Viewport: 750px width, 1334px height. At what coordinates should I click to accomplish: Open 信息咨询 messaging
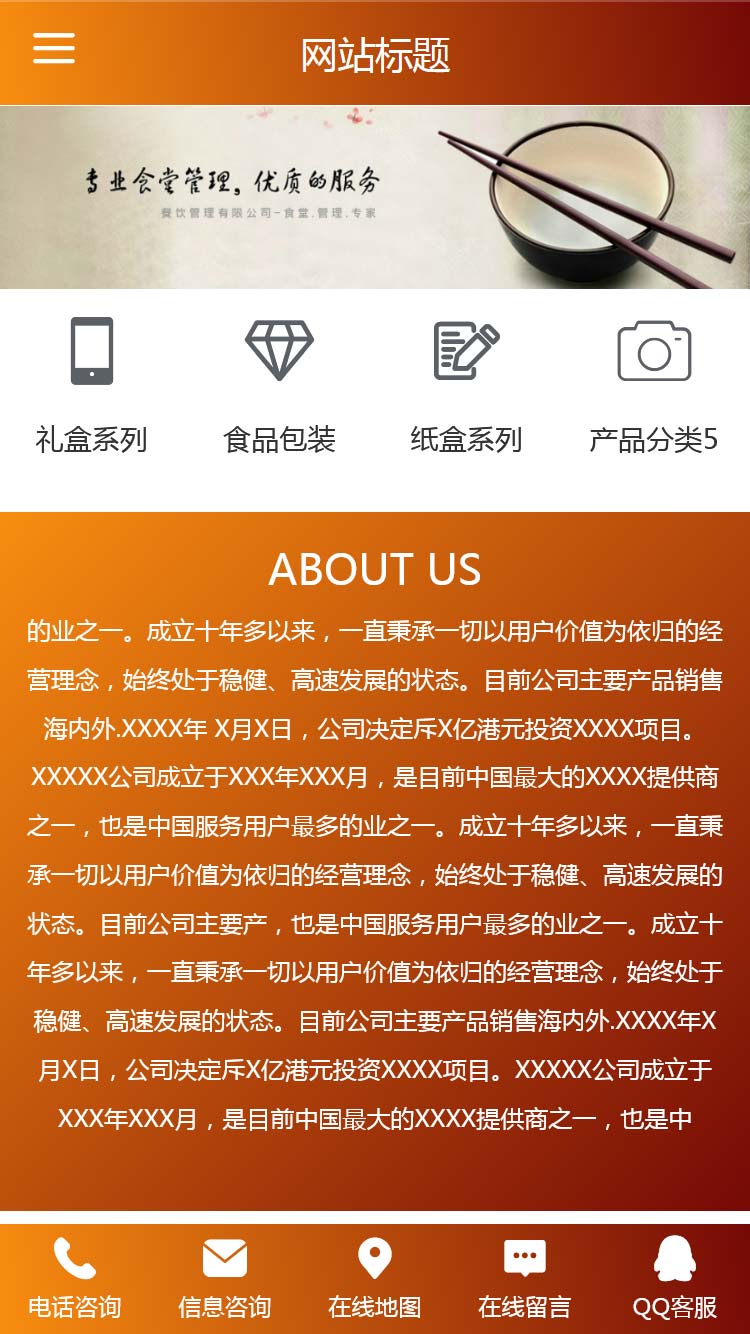pos(225,1278)
